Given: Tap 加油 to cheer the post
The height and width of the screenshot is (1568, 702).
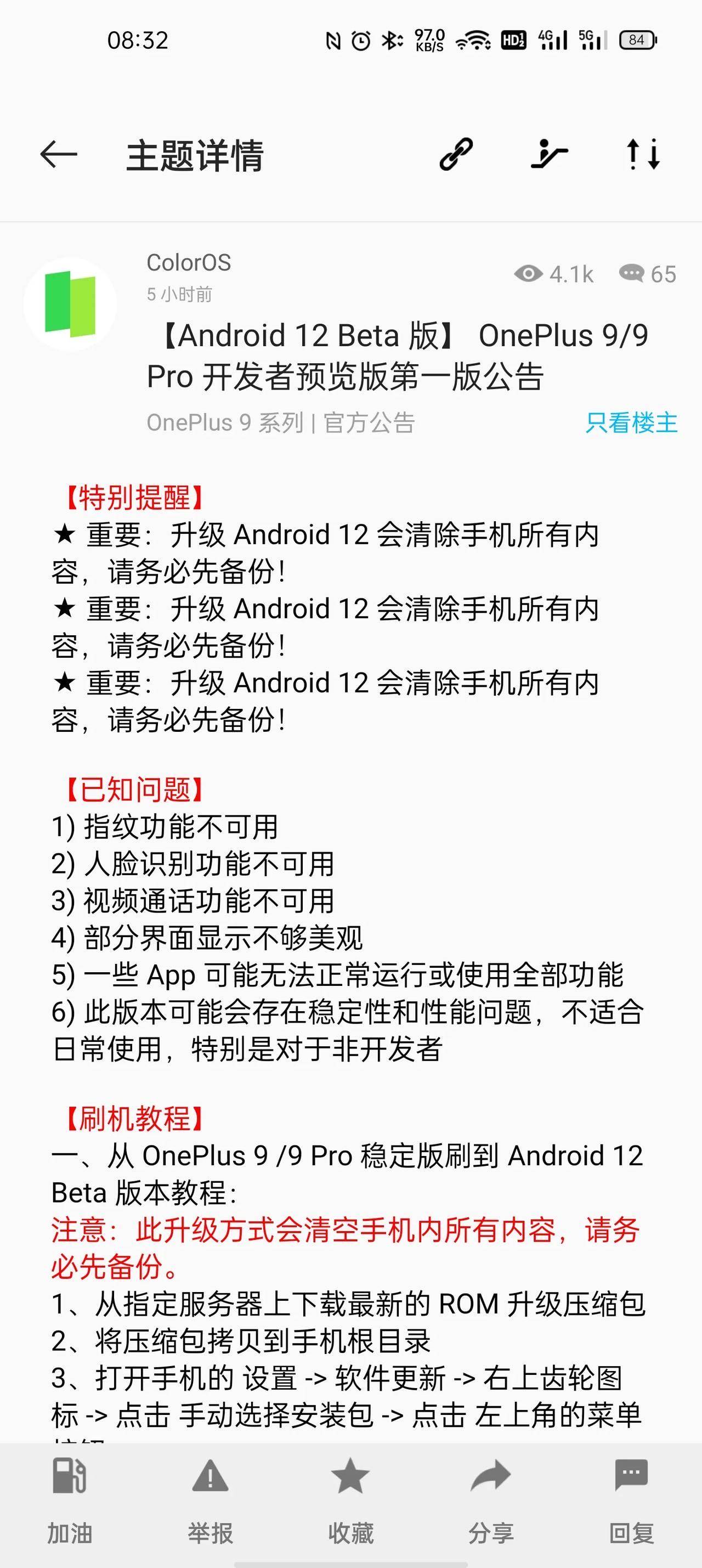Looking at the screenshot, I should [x=70, y=1501].
